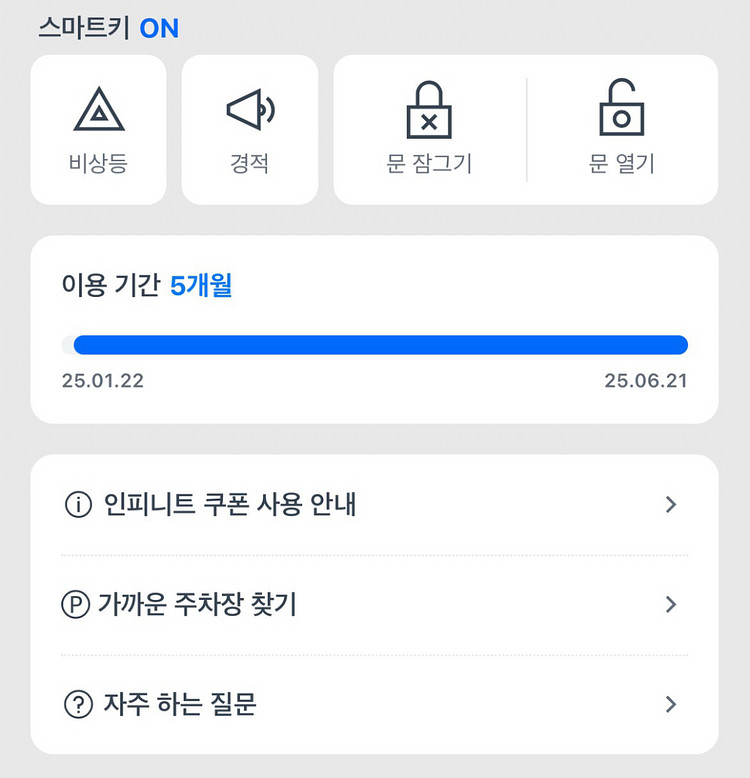Tap the 이용 기간 5개월 label
The image size is (750, 778).
pos(146,284)
